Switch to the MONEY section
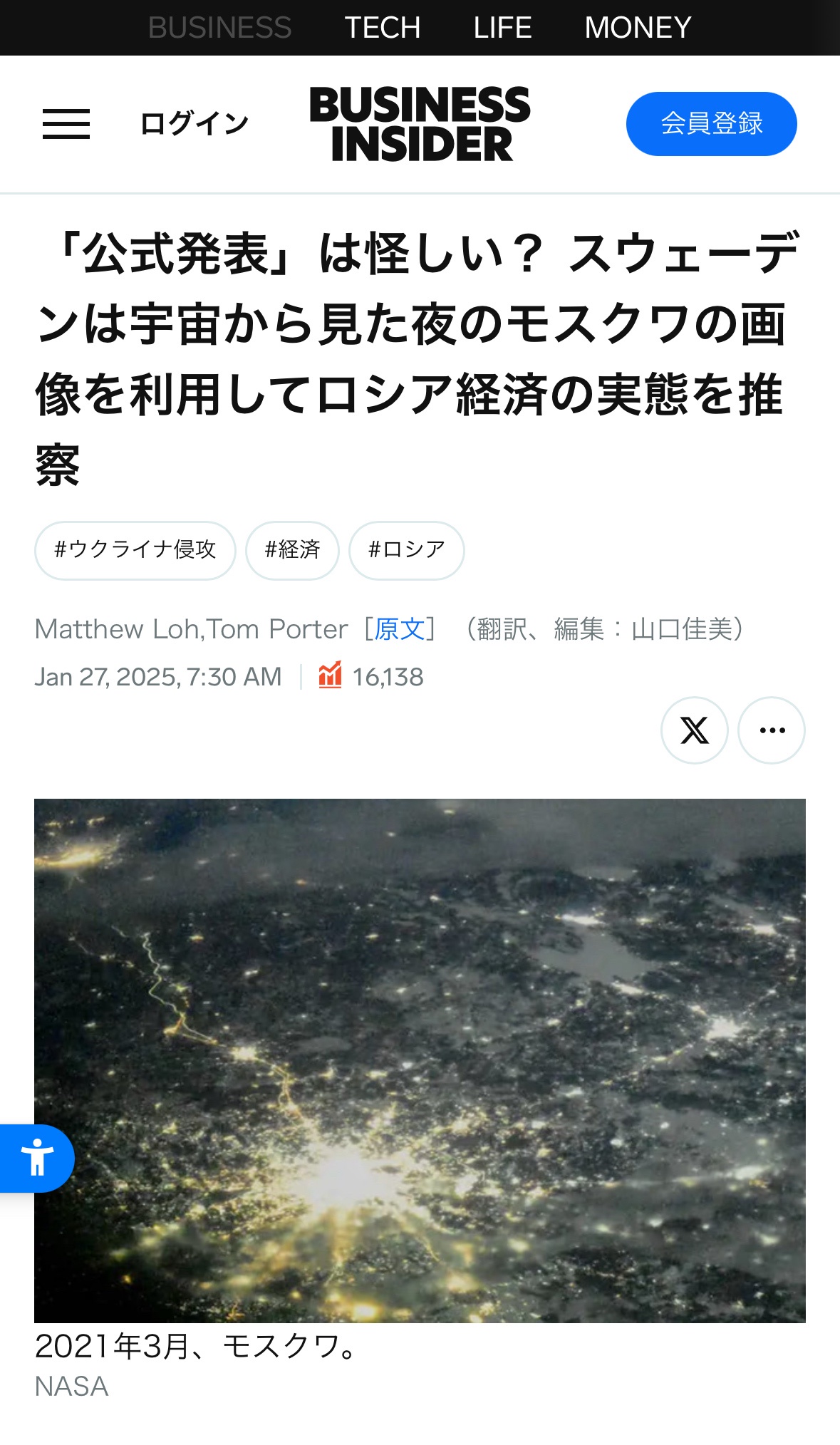Viewport: 840px width, 1445px height. coord(638,28)
